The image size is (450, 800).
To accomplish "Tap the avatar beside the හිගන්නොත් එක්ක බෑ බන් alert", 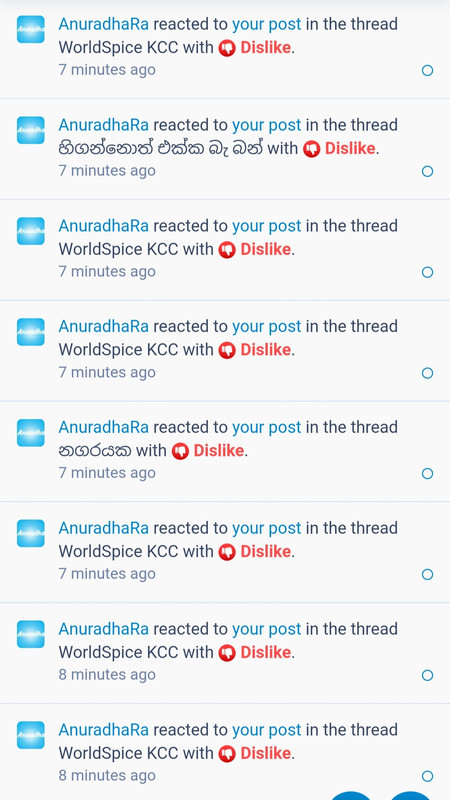I will (31, 130).
